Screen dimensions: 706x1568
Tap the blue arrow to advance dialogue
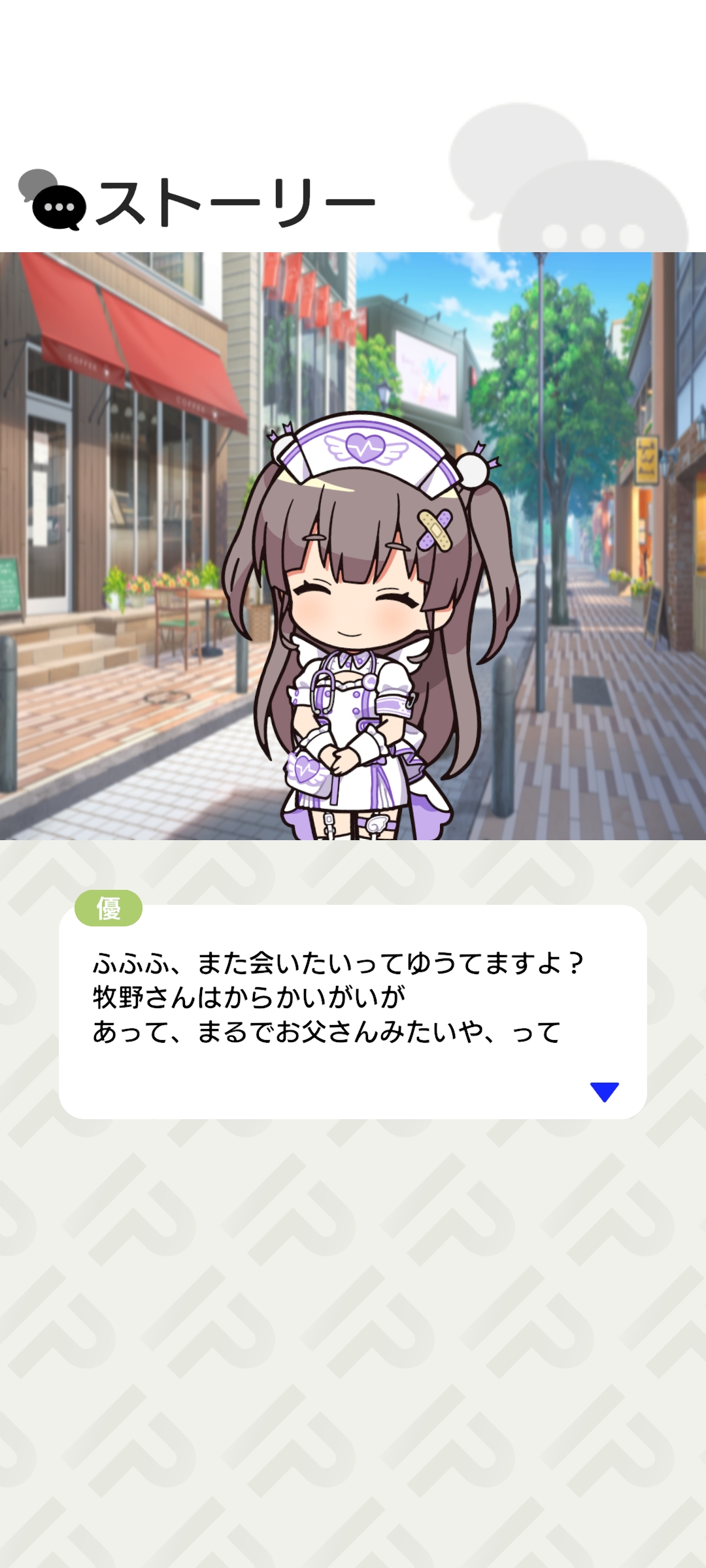(604, 1090)
